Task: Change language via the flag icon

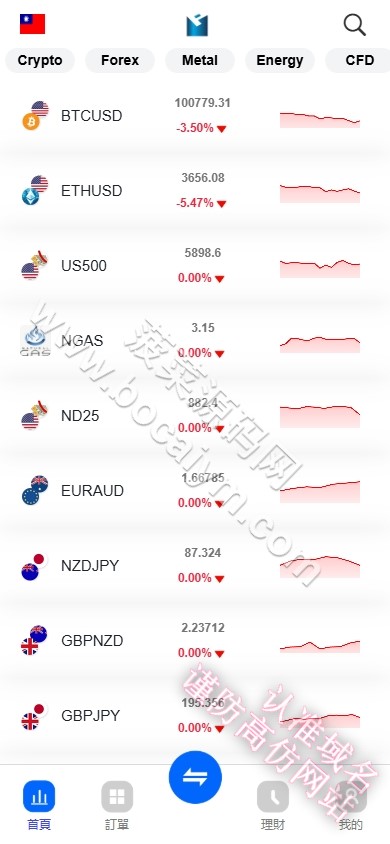Action: tap(32, 24)
